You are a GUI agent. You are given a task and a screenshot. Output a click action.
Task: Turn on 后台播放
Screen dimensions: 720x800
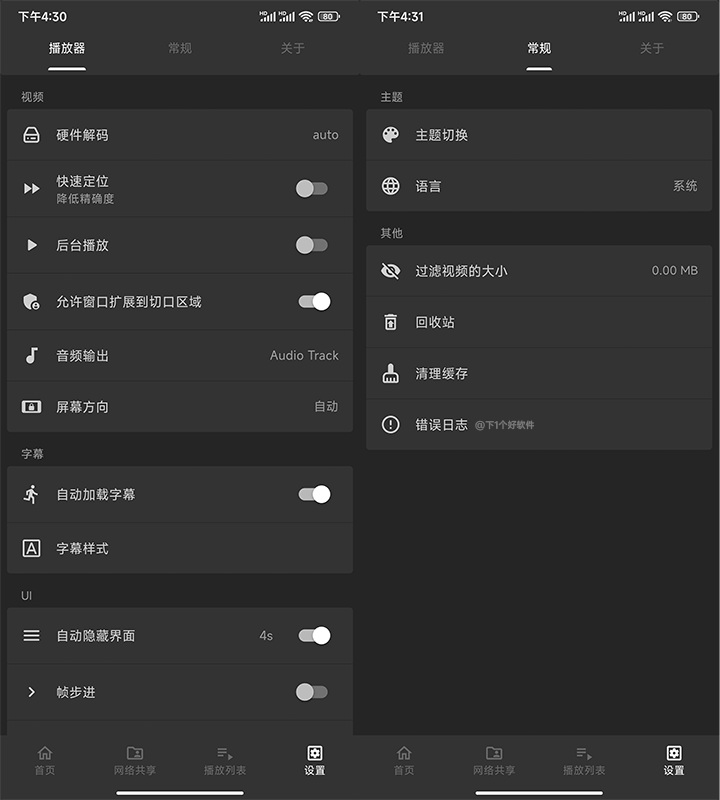click(x=312, y=245)
